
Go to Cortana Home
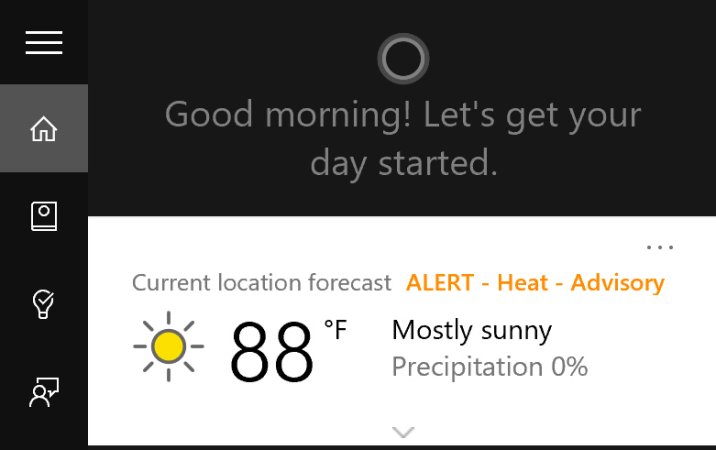(44, 129)
